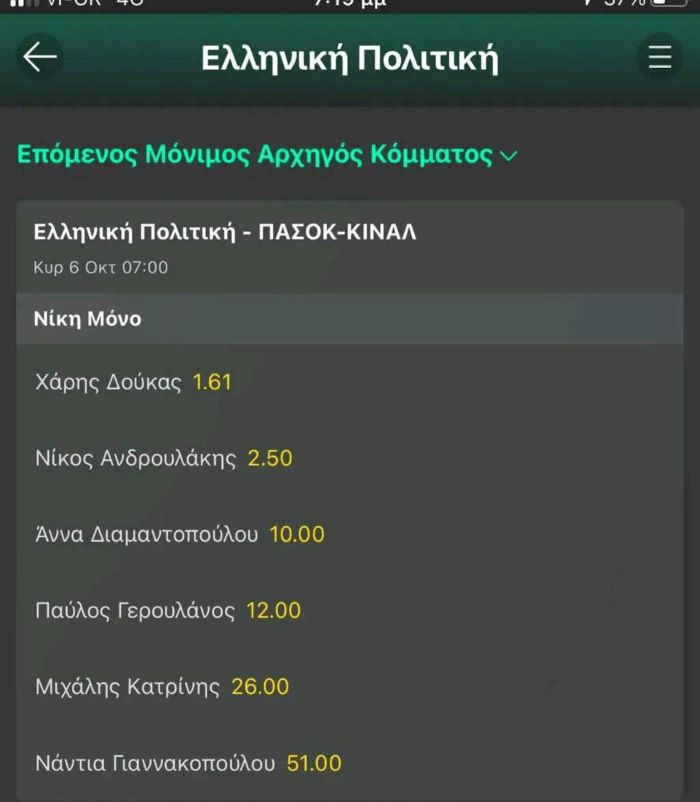Expand the Επόμενος Μόνιμος Αρχηγός Κόμματος dropdown
700x802 pixels.
pyautogui.click(x=268, y=156)
